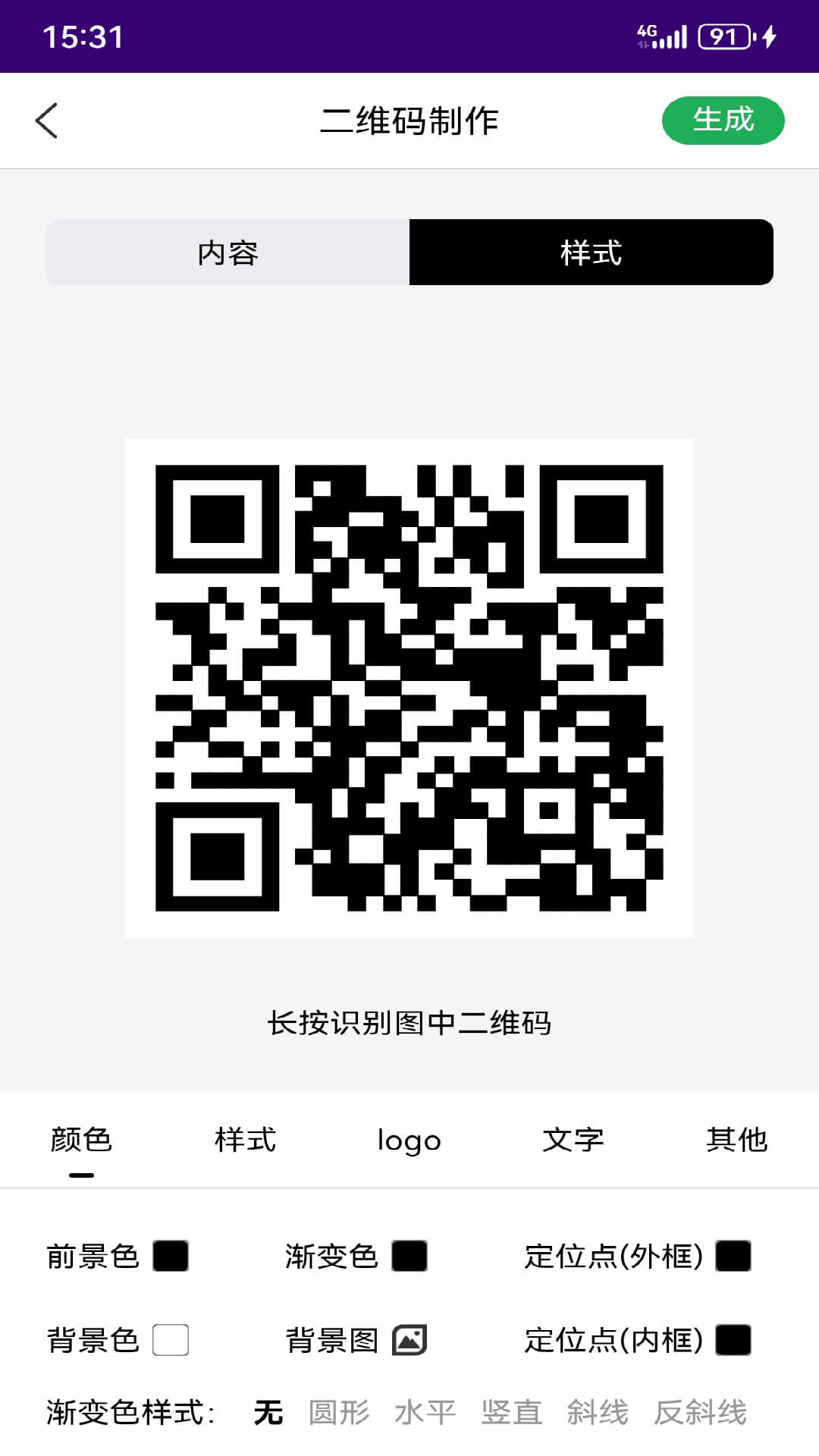Pick 竖直 gradient style

tap(512, 1412)
